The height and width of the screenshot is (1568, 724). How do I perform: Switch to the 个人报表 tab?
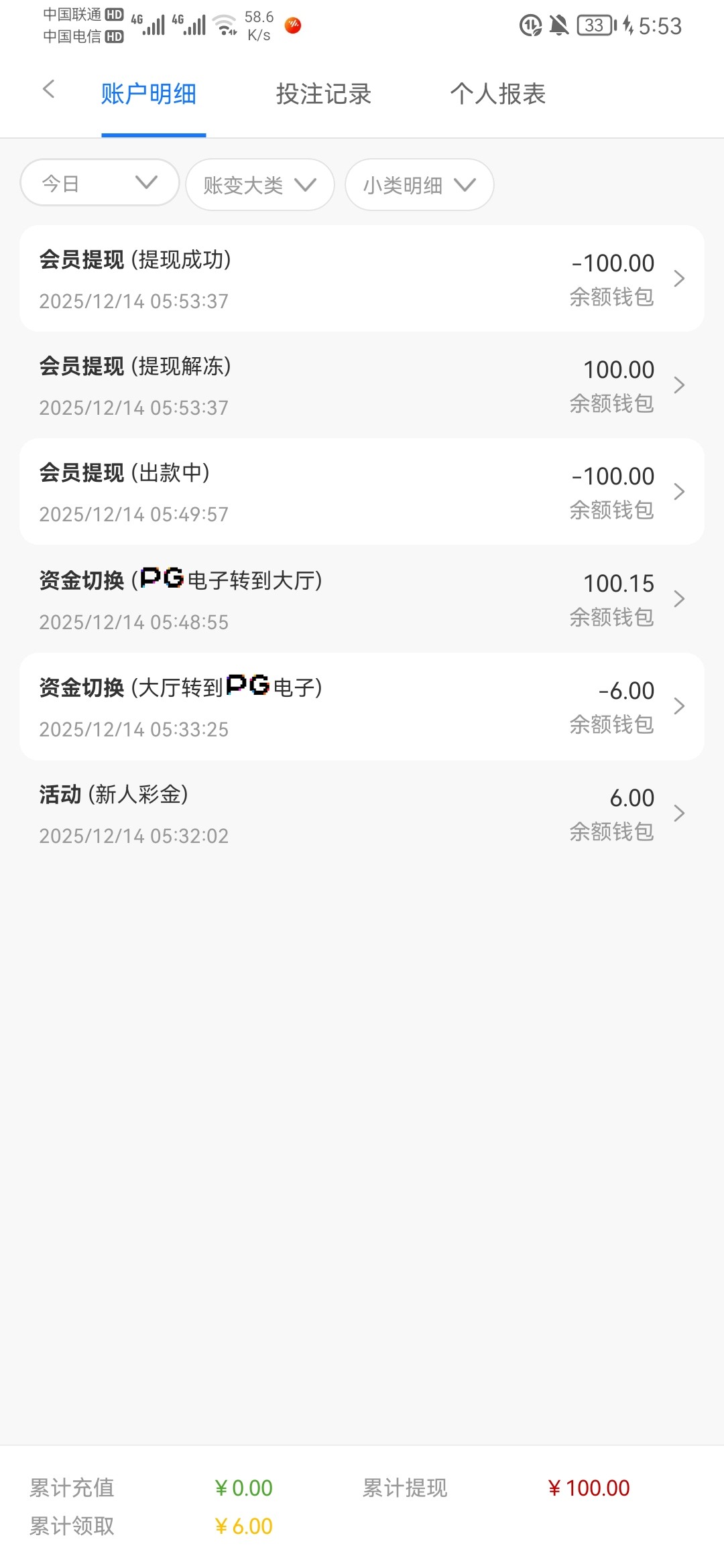[497, 94]
